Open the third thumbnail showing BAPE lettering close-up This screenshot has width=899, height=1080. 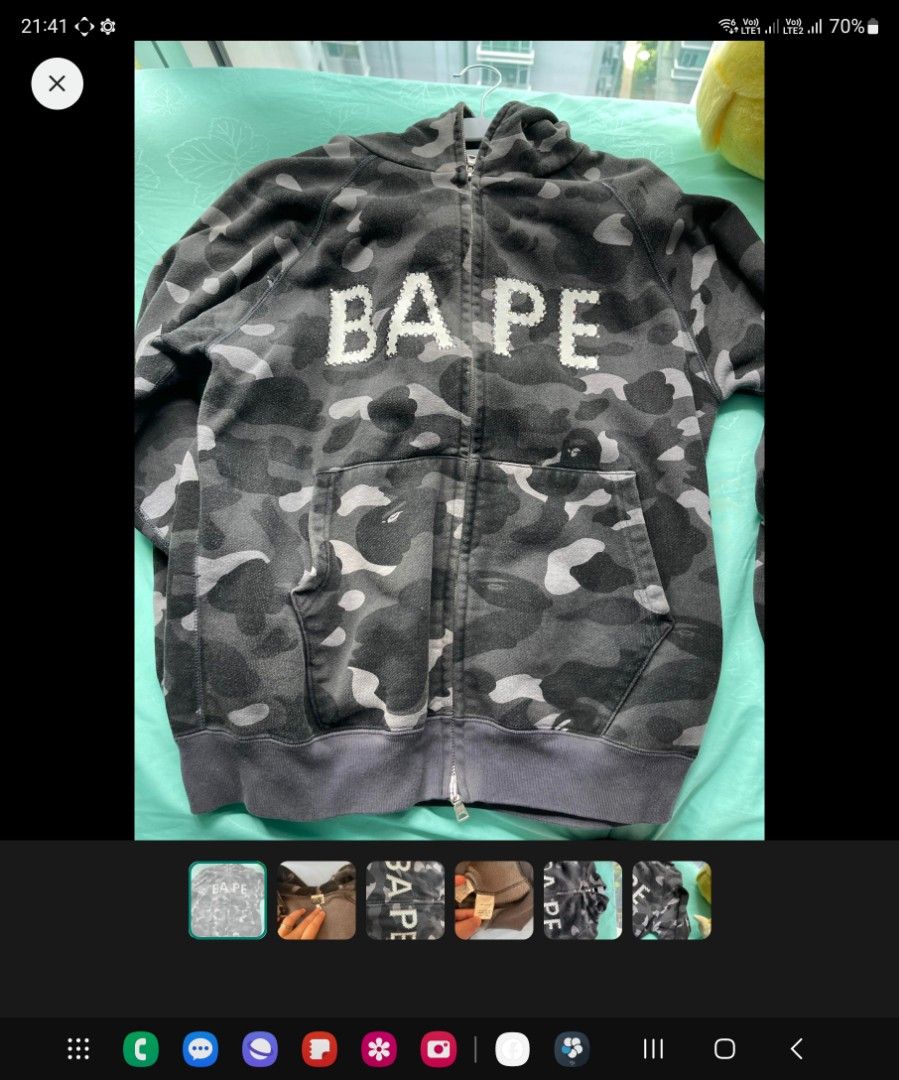point(405,900)
